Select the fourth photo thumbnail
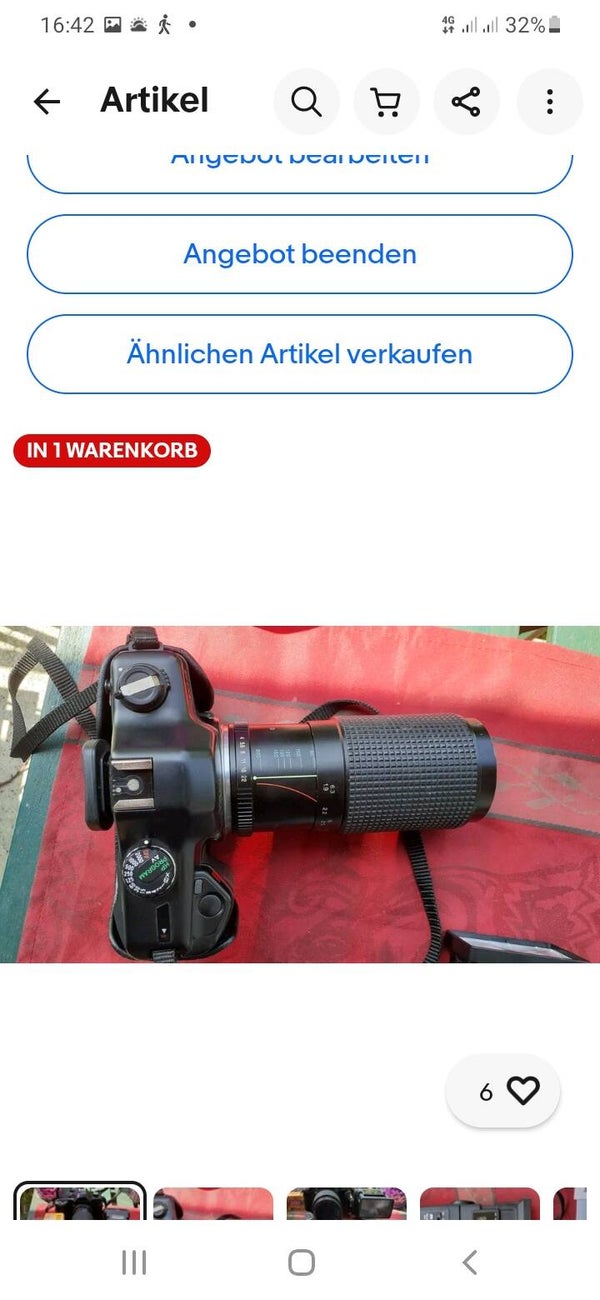600x1300 pixels. (x=479, y=1203)
